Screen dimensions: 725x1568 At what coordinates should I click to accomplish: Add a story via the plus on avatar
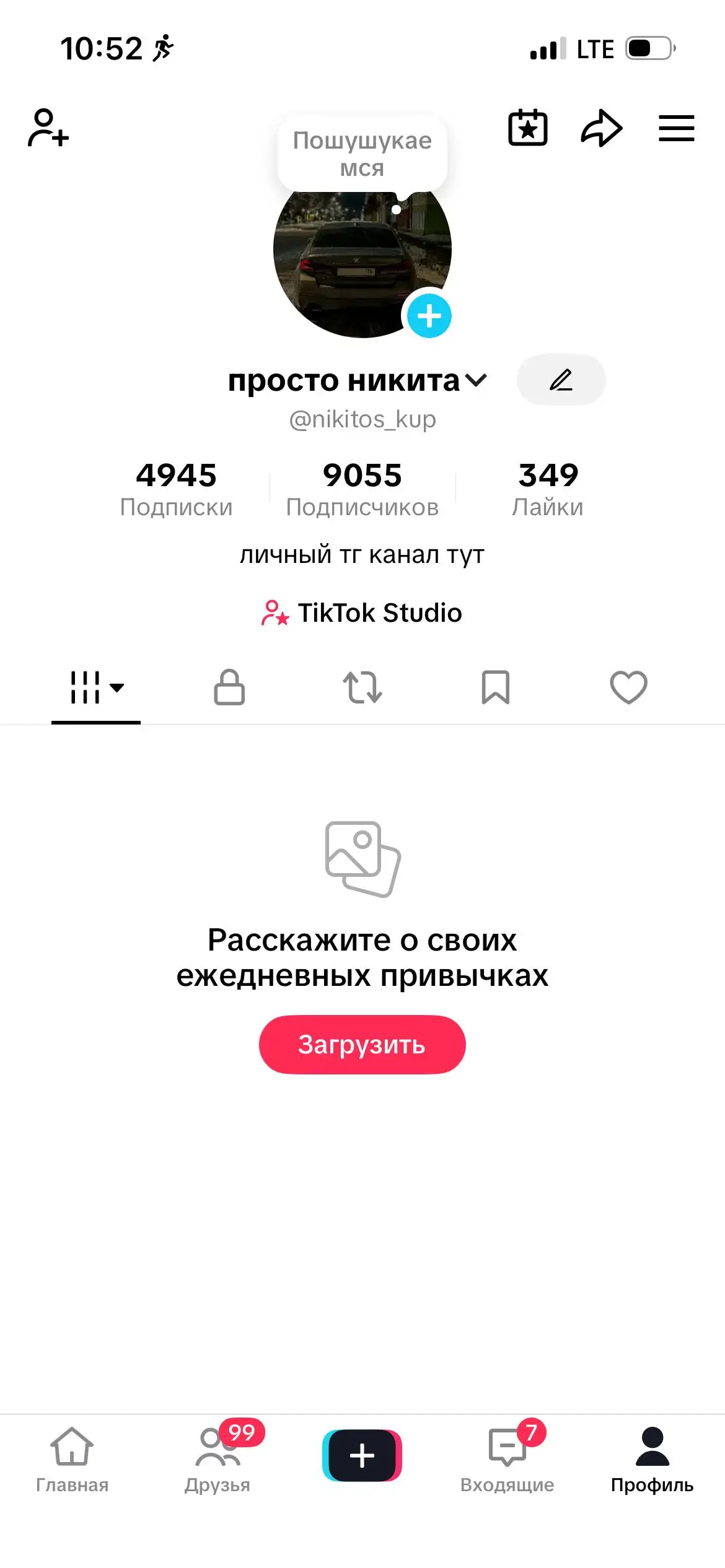pyautogui.click(x=429, y=315)
